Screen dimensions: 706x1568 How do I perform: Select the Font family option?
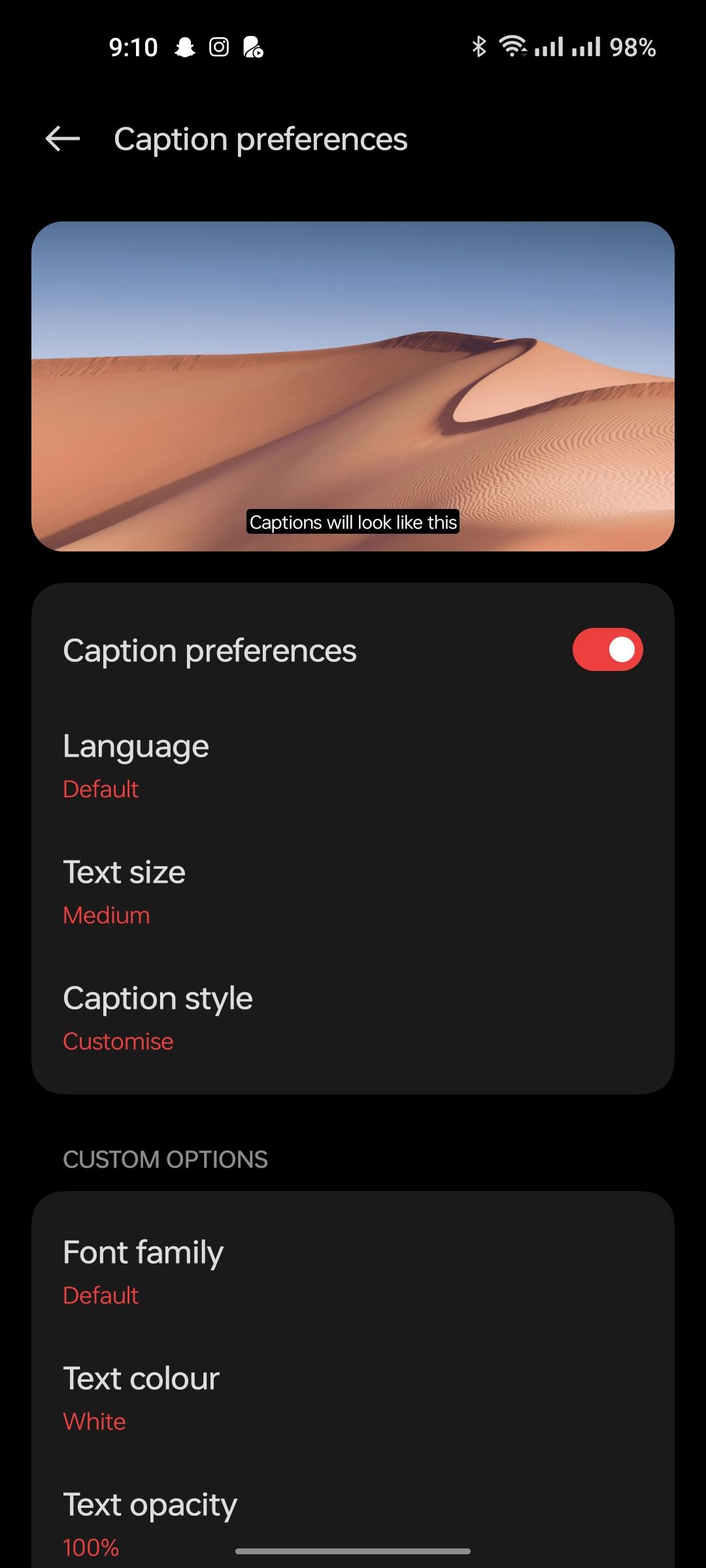click(x=353, y=1272)
